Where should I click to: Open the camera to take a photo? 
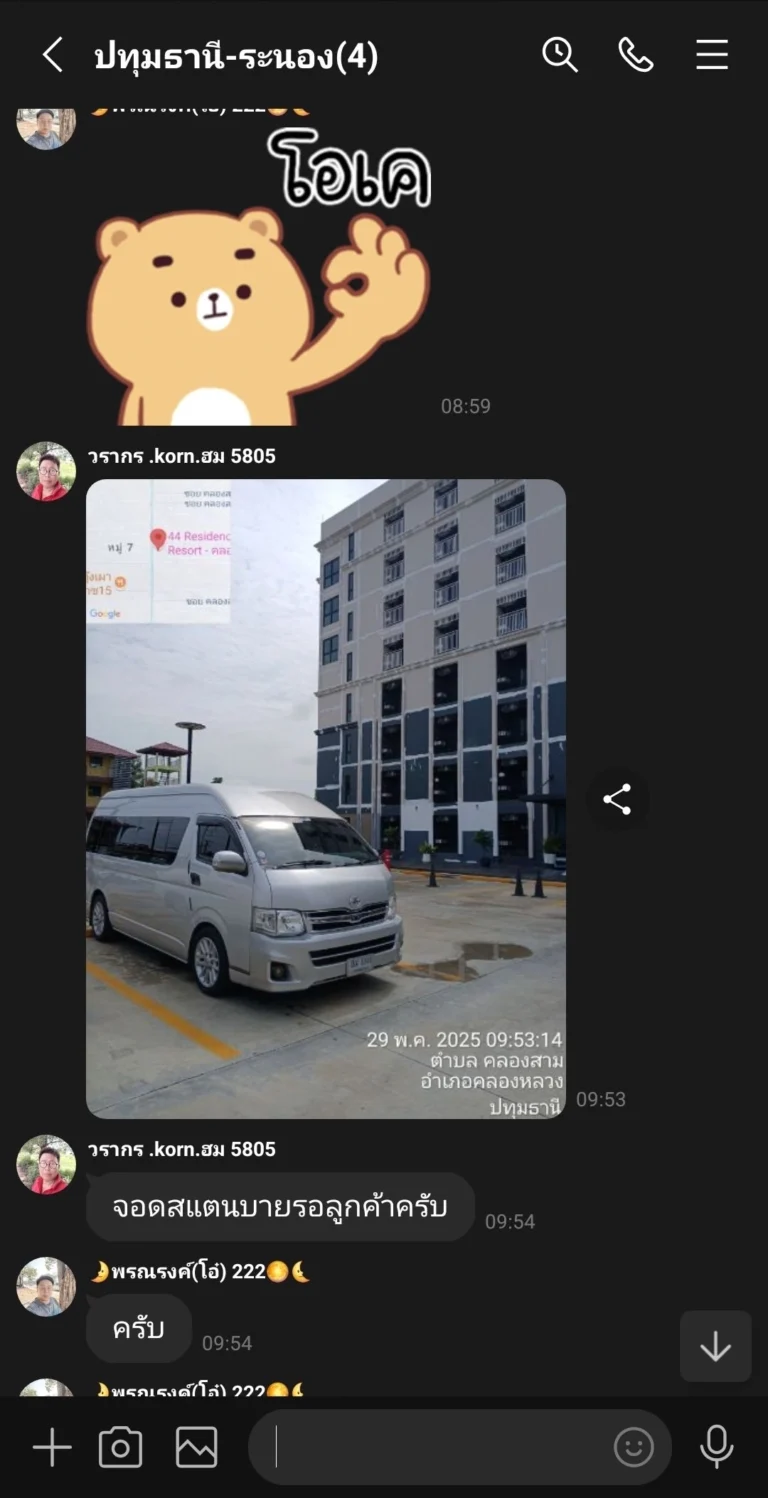click(120, 1446)
